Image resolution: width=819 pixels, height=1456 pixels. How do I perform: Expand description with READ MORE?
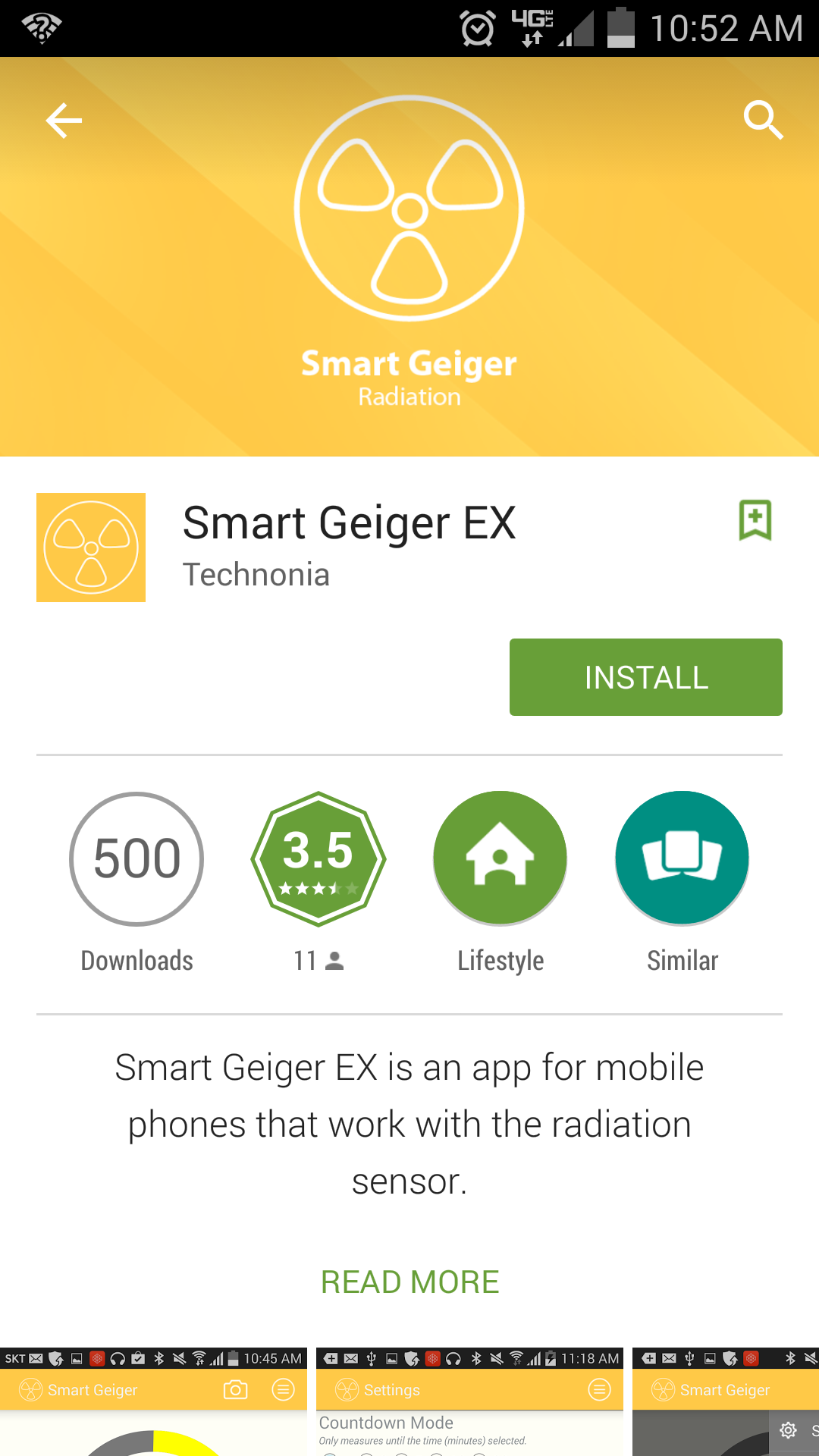click(409, 1282)
